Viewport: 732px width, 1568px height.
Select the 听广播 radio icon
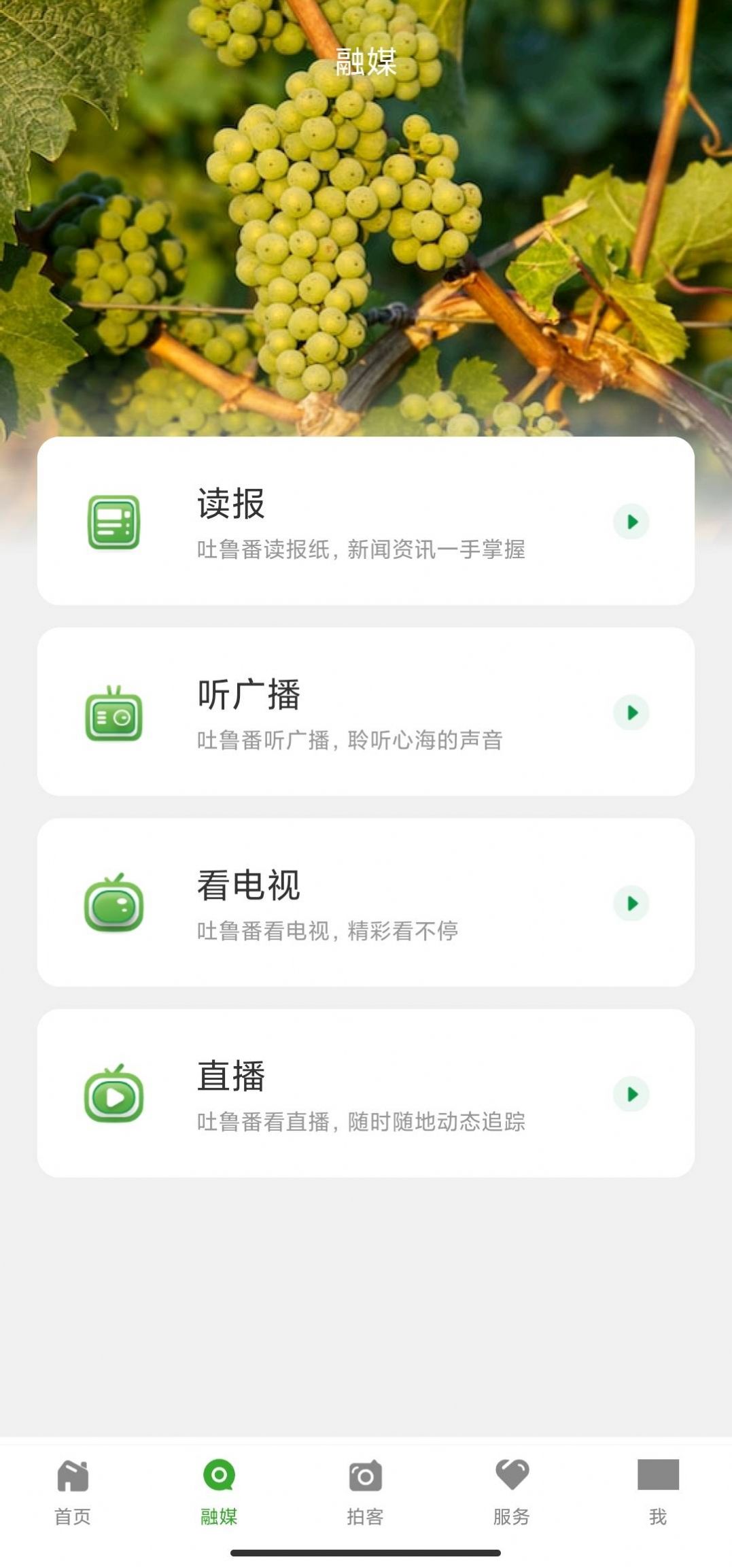coord(113,713)
